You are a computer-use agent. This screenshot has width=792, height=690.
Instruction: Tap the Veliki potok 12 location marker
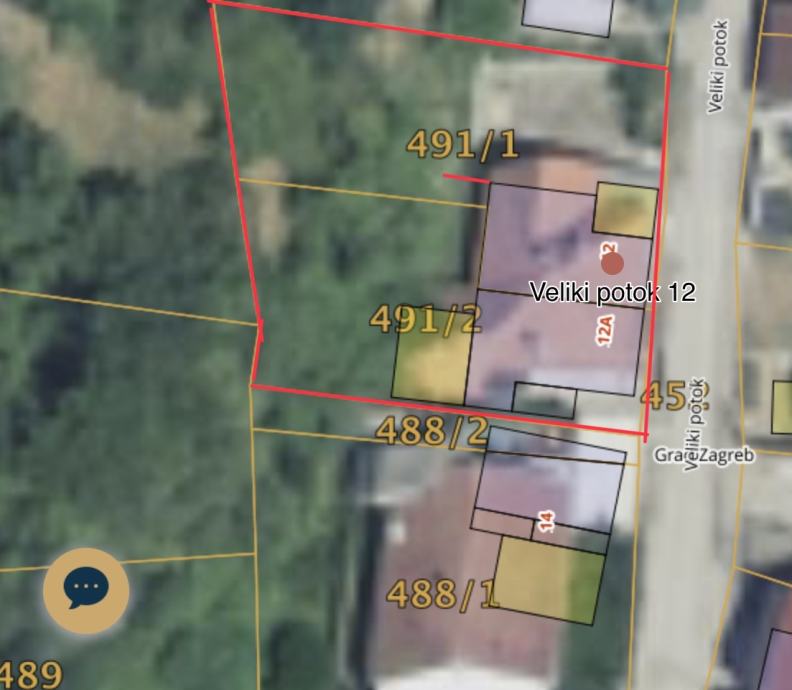pyautogui.click(x=612, y=264)
